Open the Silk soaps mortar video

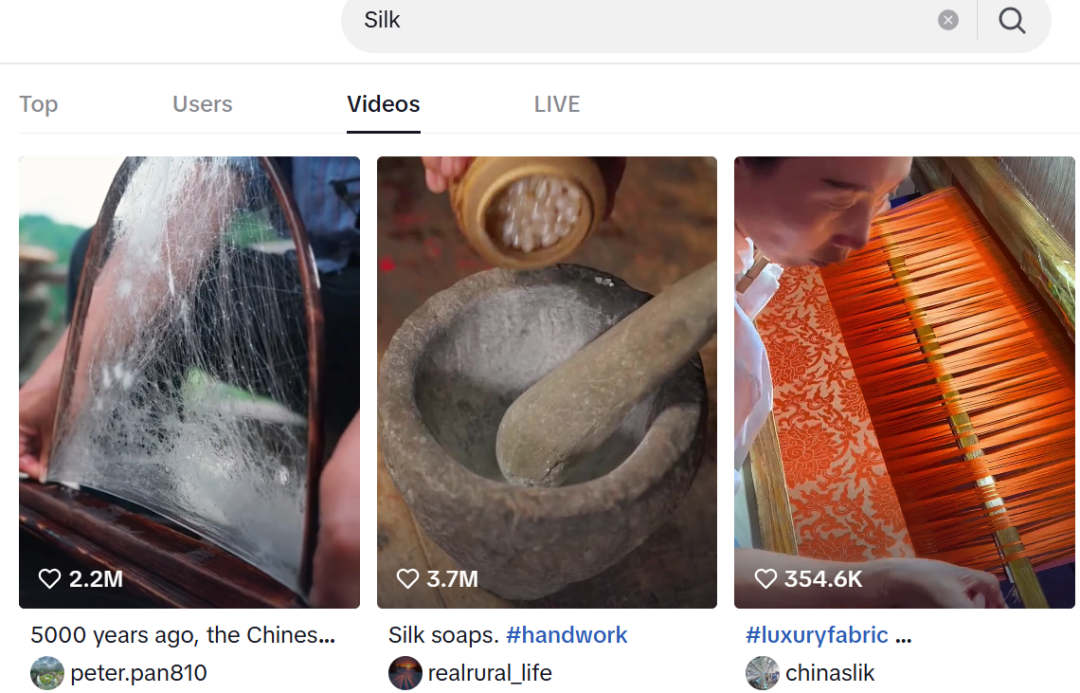[x=547, y=380]
